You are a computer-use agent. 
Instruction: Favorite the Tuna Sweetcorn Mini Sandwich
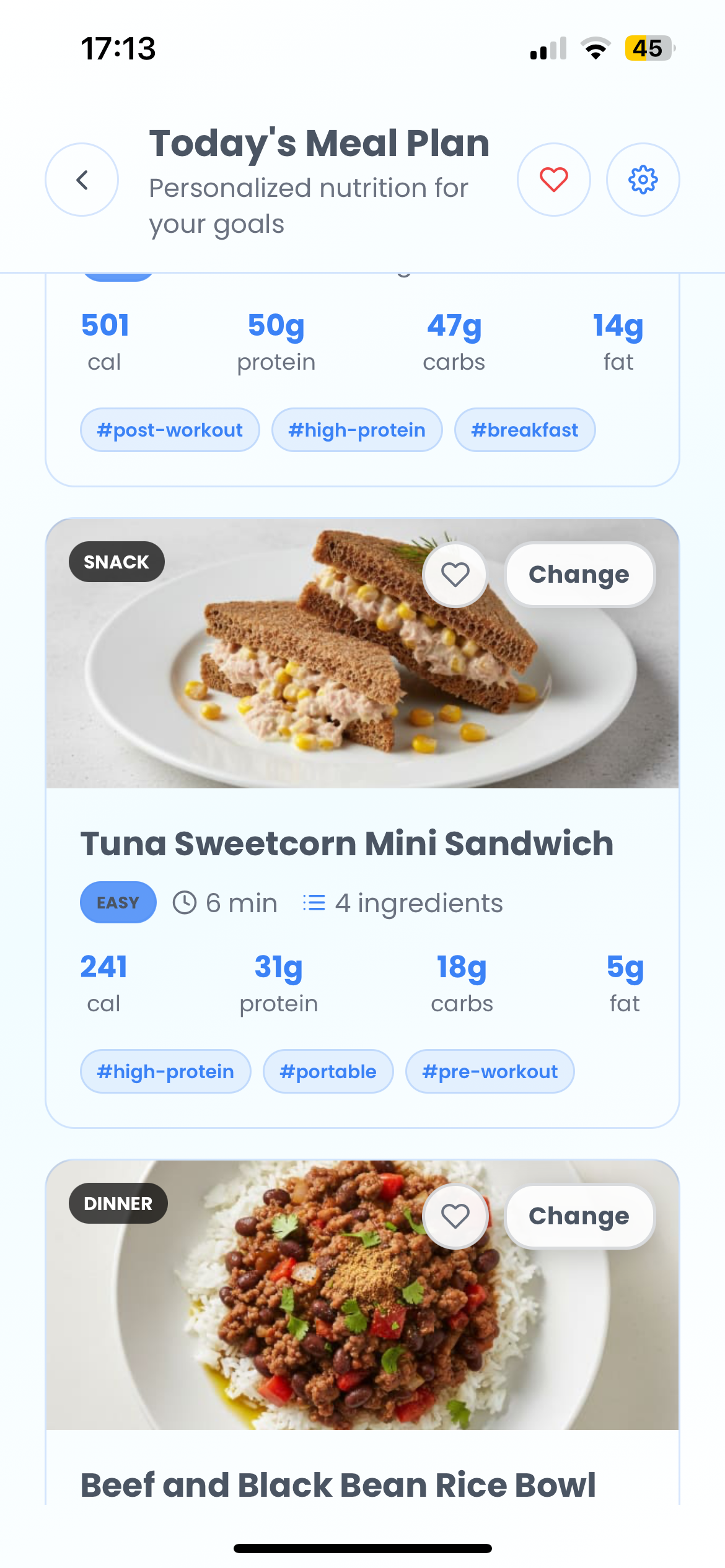coord(455,575)
